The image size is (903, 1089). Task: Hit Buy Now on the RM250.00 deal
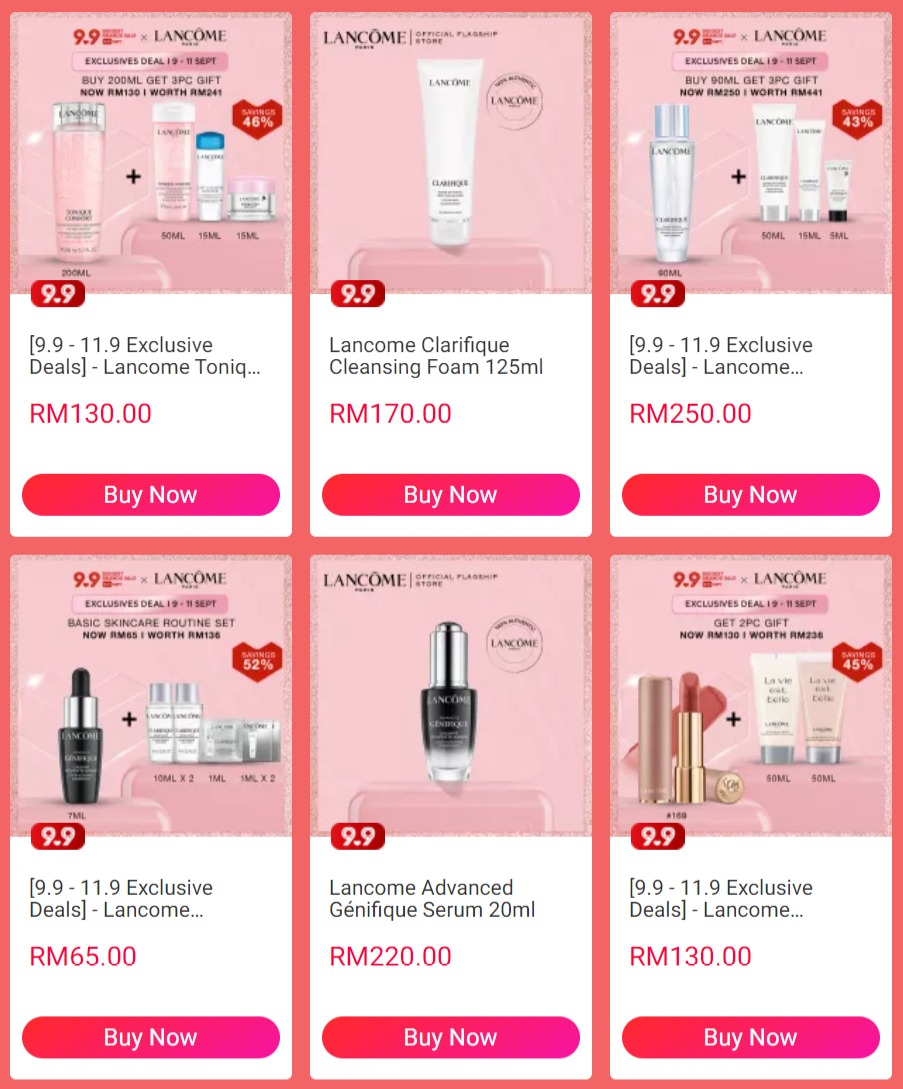coord(751,495)
